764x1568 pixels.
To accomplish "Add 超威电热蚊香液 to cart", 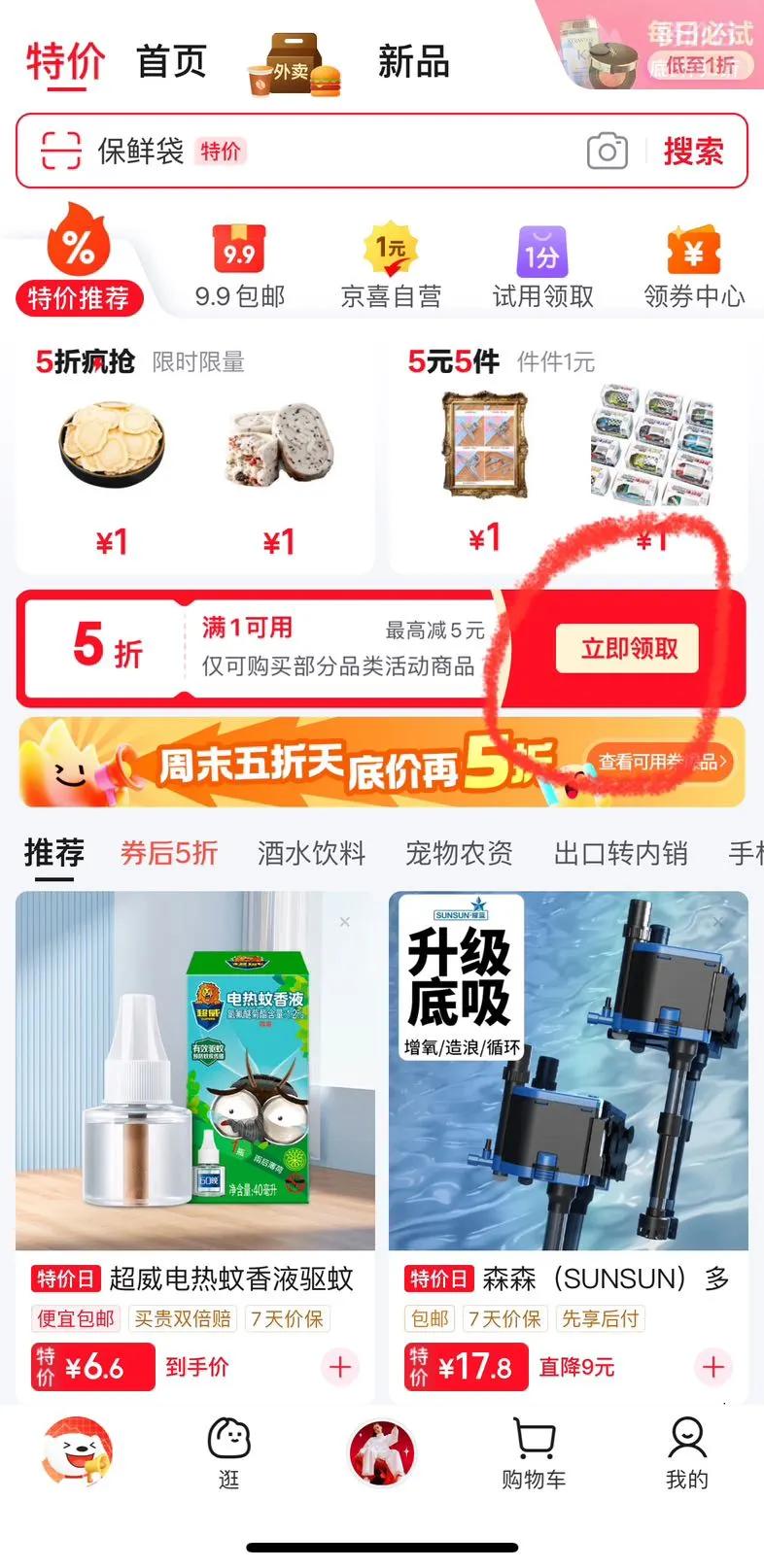I will pos(340,1367).
